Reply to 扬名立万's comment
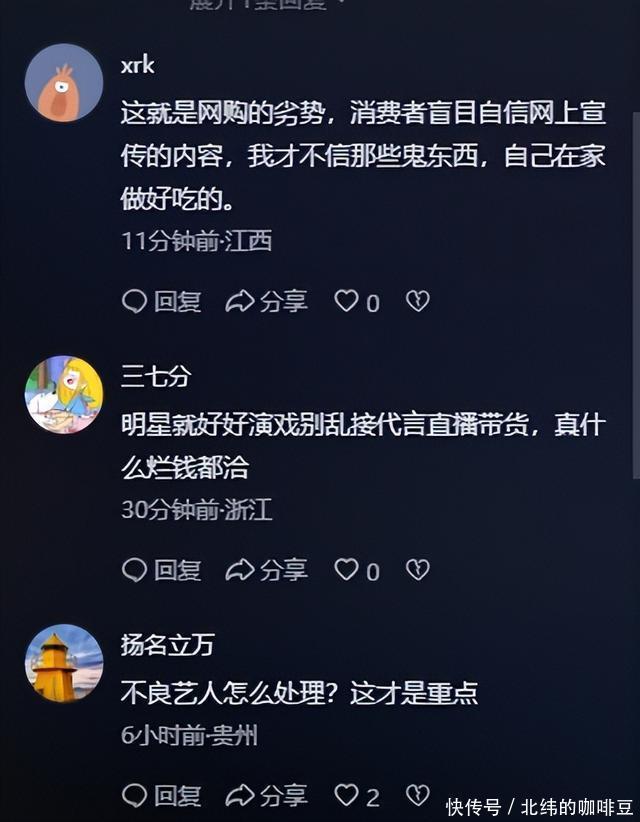The image size is (640, 822). click(x=161, y=796)
